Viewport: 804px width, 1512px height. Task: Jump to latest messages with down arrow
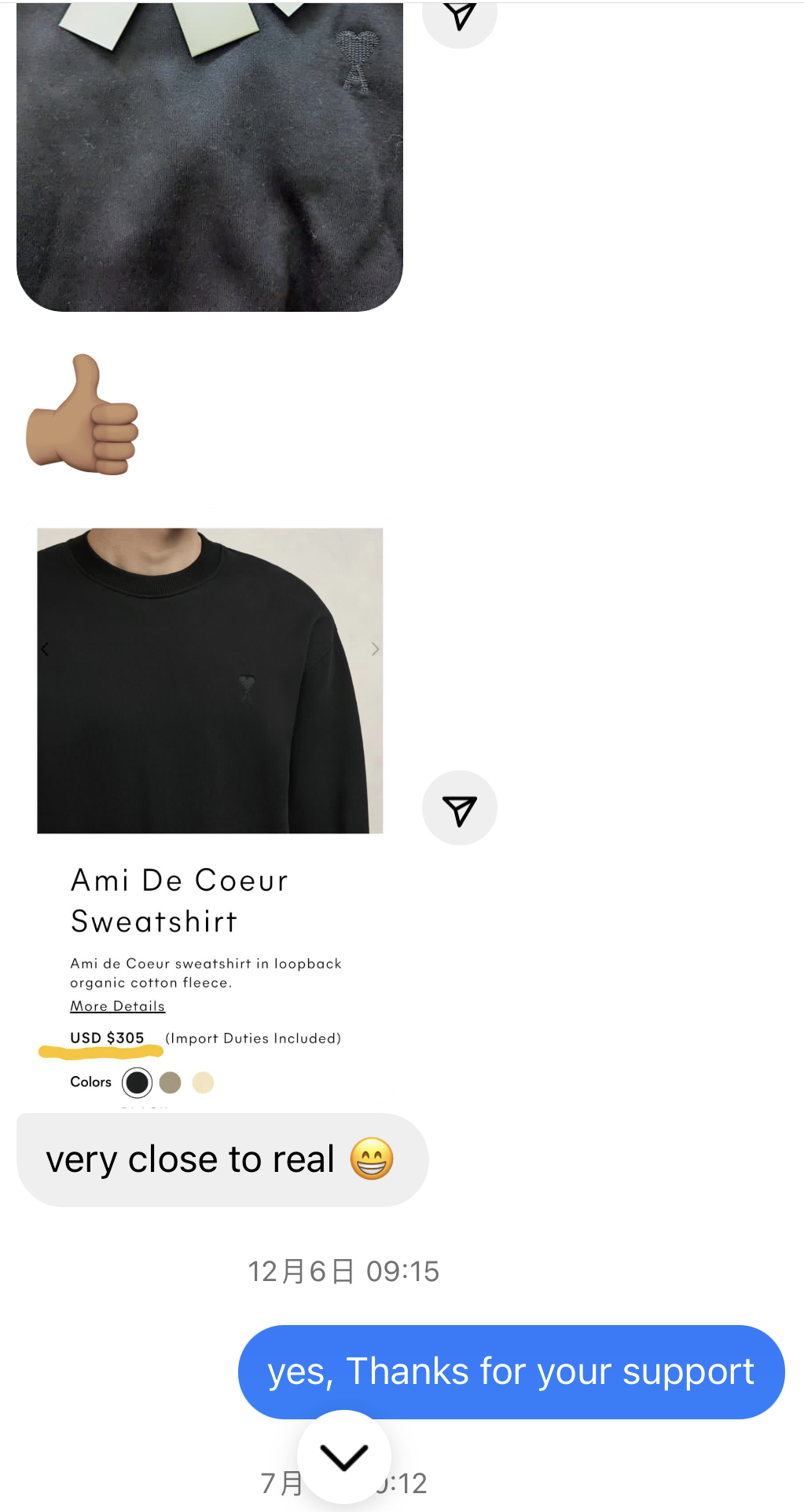pyautogui.click(x=344, y=1457)
